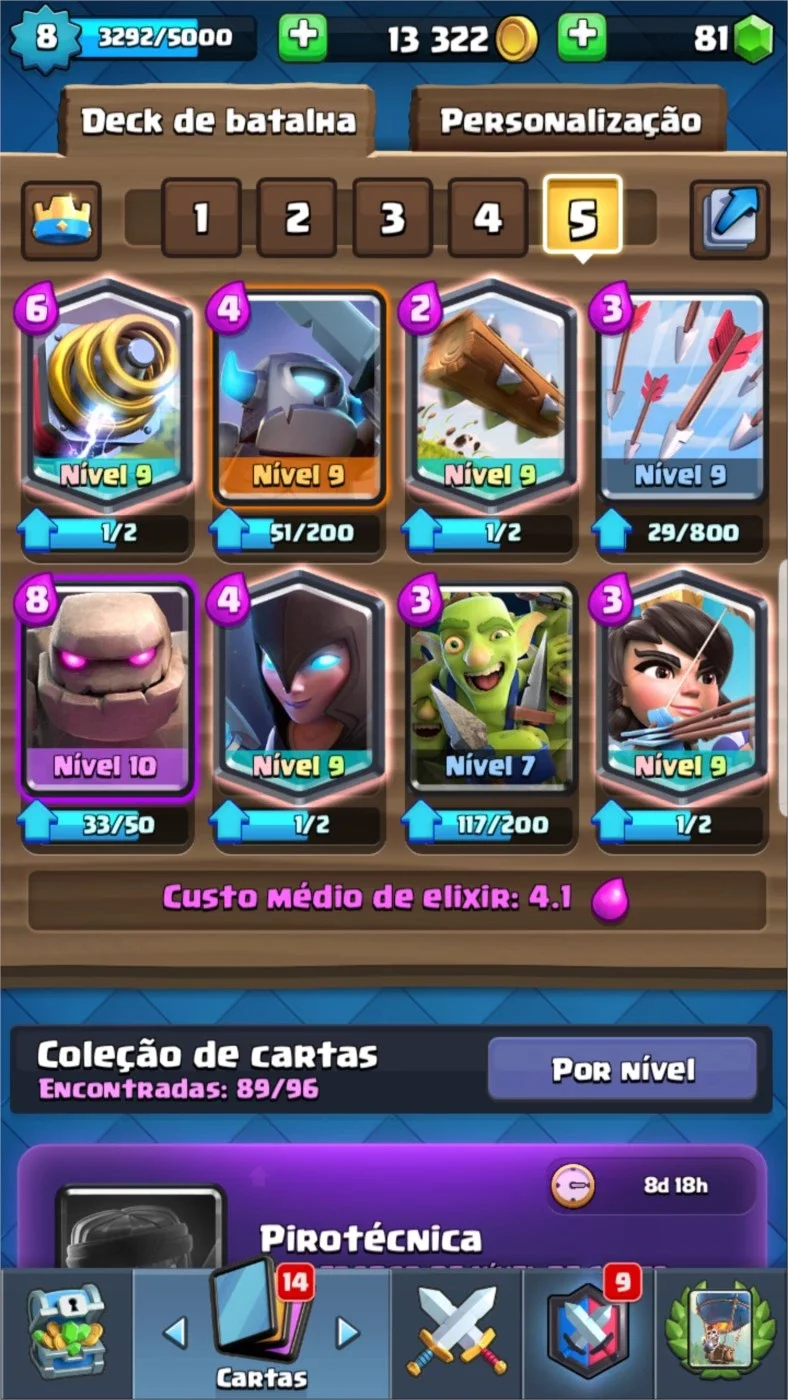Select the Arrows card with 29/800
788x1400 pixels.
(x=681, y=397)
